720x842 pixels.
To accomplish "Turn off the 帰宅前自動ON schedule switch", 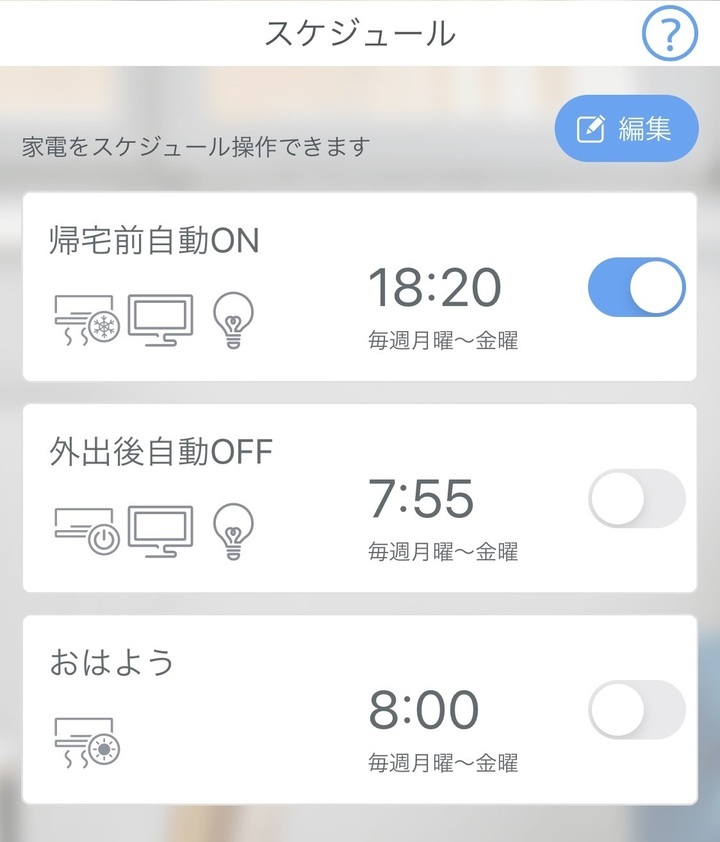I will click(x=637, y=288).
